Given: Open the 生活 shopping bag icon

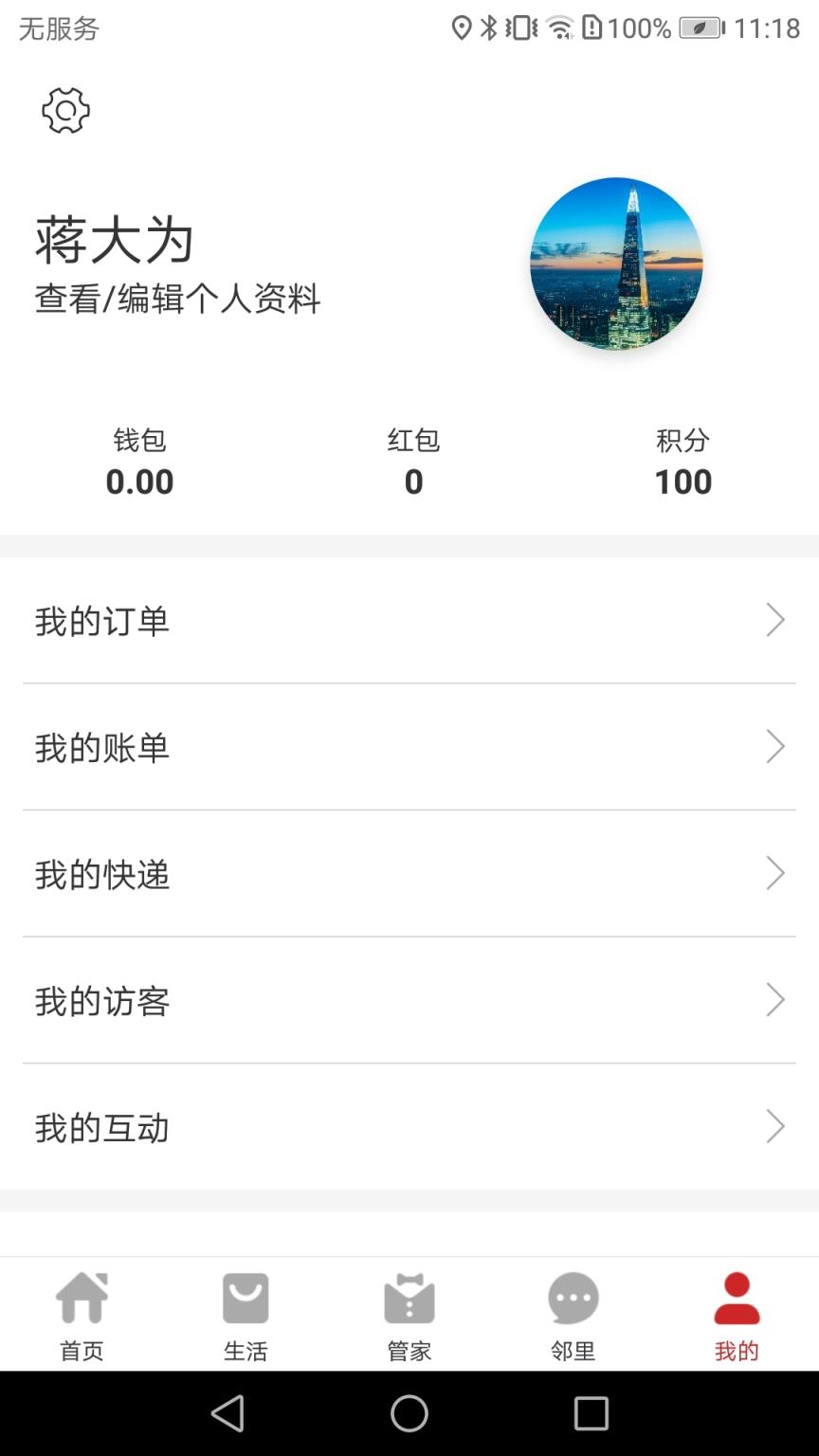Looking at the screenshot, I should (x=246, y=1297).
